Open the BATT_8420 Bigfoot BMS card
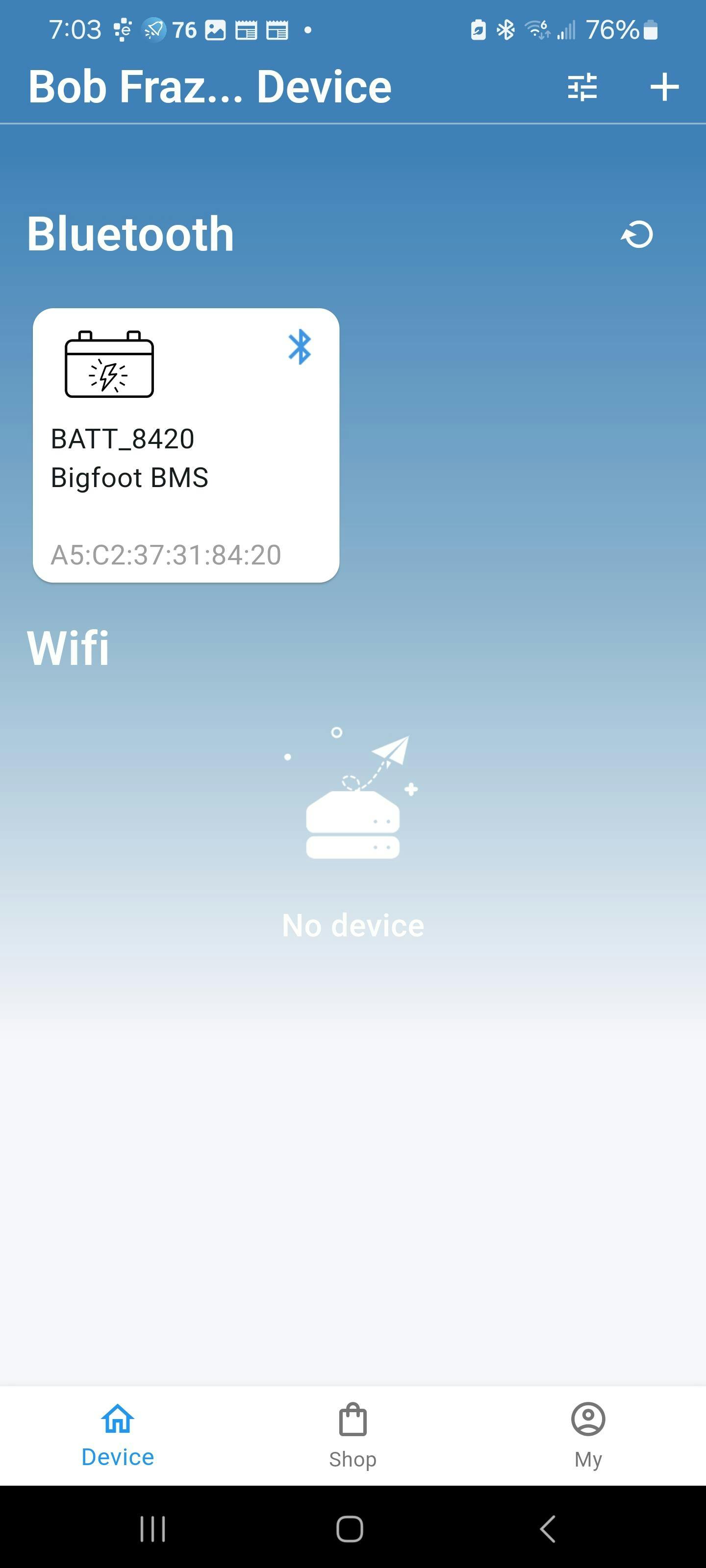The width and height of the screenshot is (706, 1568). tap(186, 445)
